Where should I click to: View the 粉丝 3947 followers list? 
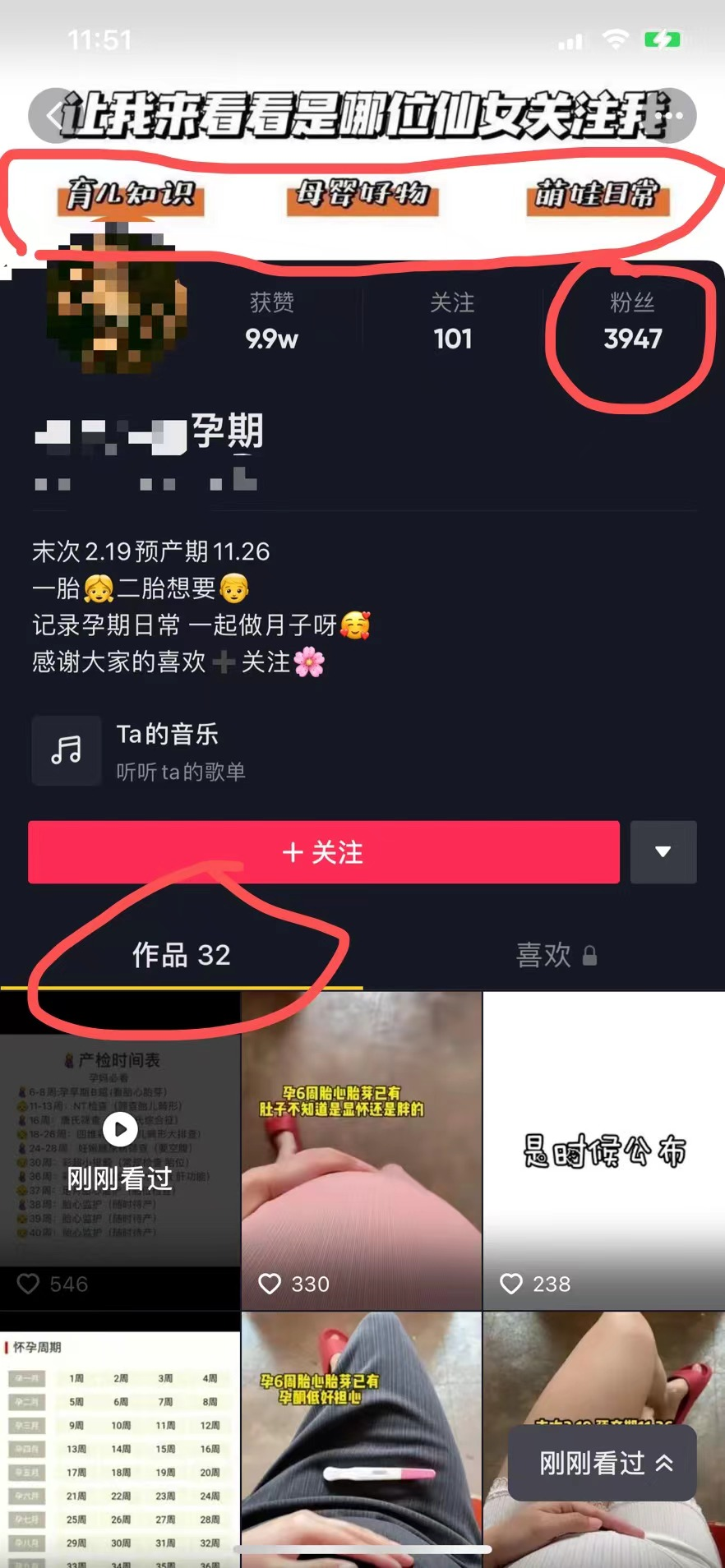coord(632,322)
